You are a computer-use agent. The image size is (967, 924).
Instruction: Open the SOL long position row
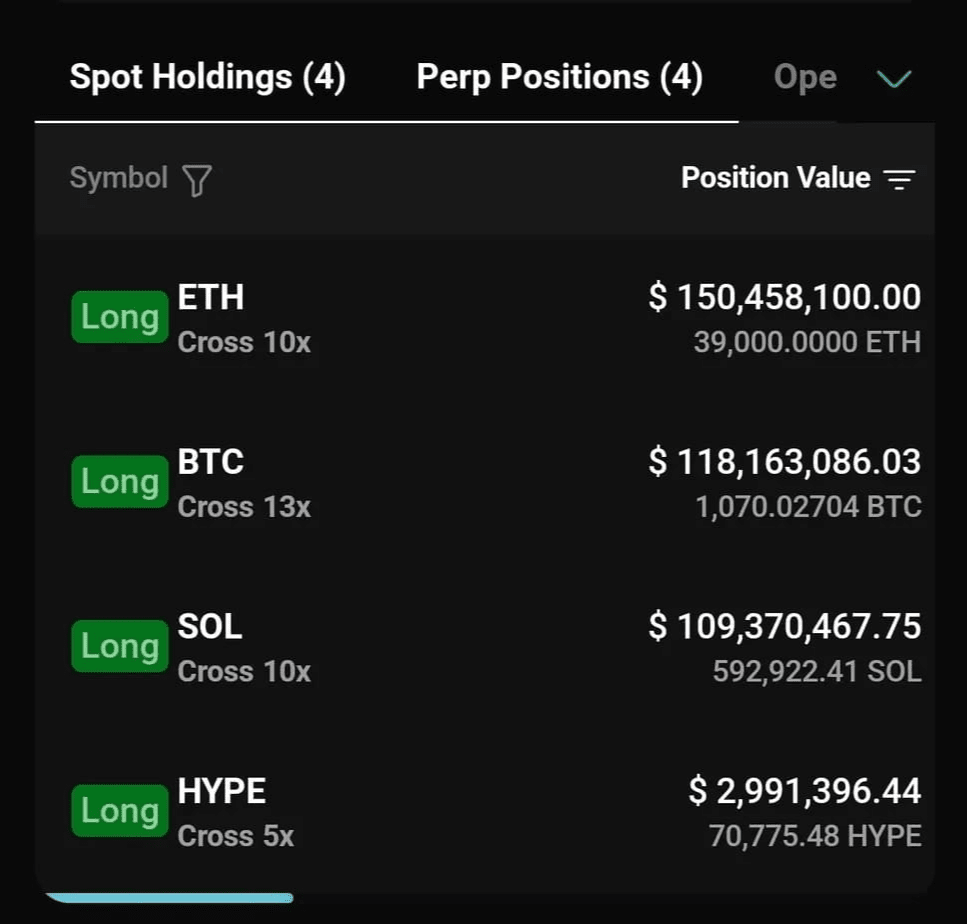[484, 647]
